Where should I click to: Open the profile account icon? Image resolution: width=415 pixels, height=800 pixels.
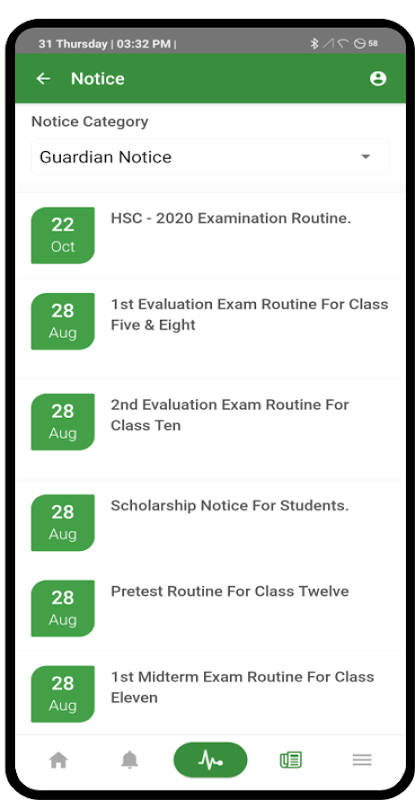378,79
